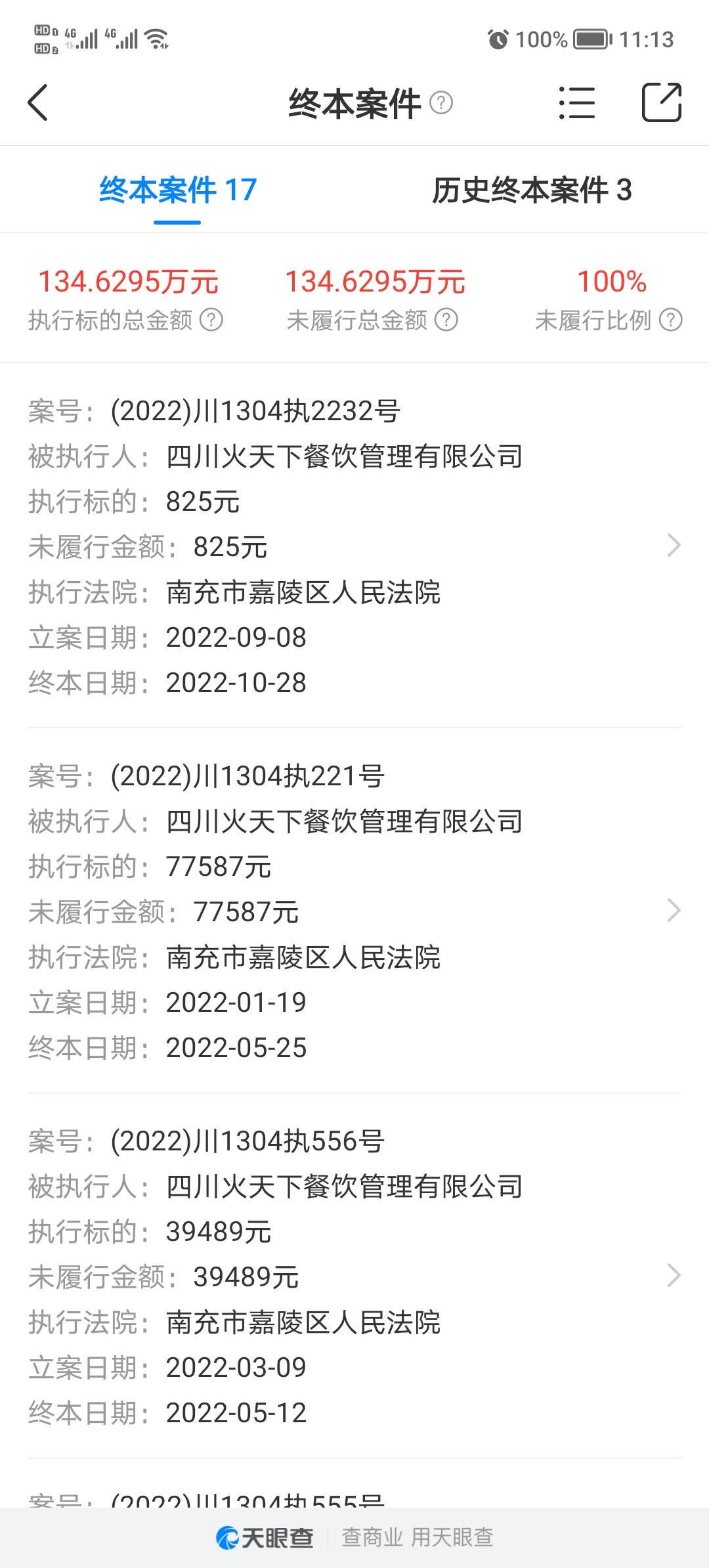
Task: Switch to the 历史终本案件 3 tab
Action: point(532,190)
